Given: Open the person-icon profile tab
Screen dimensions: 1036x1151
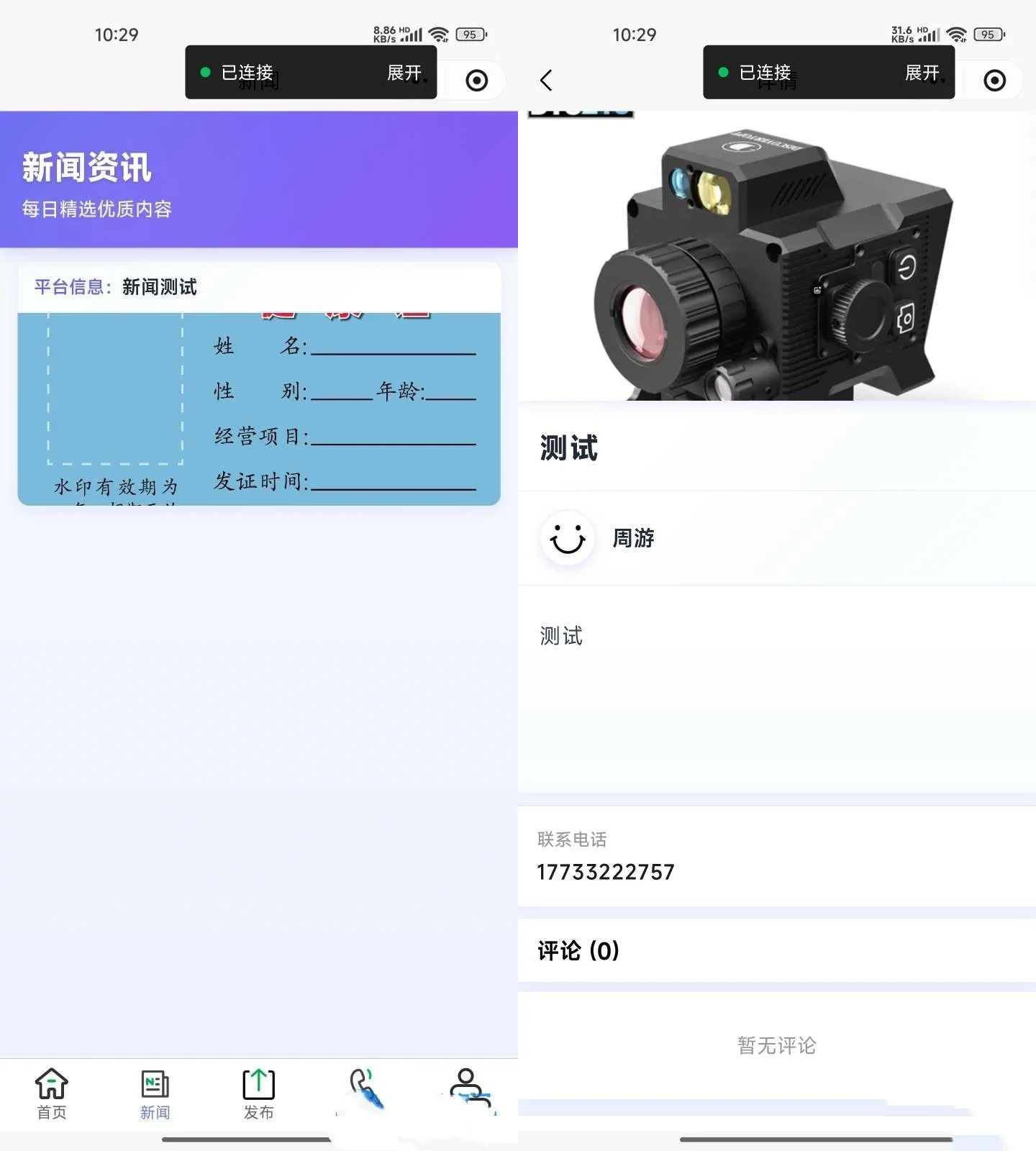Looking at the screenshot, I should click(x=468, y=1090).
